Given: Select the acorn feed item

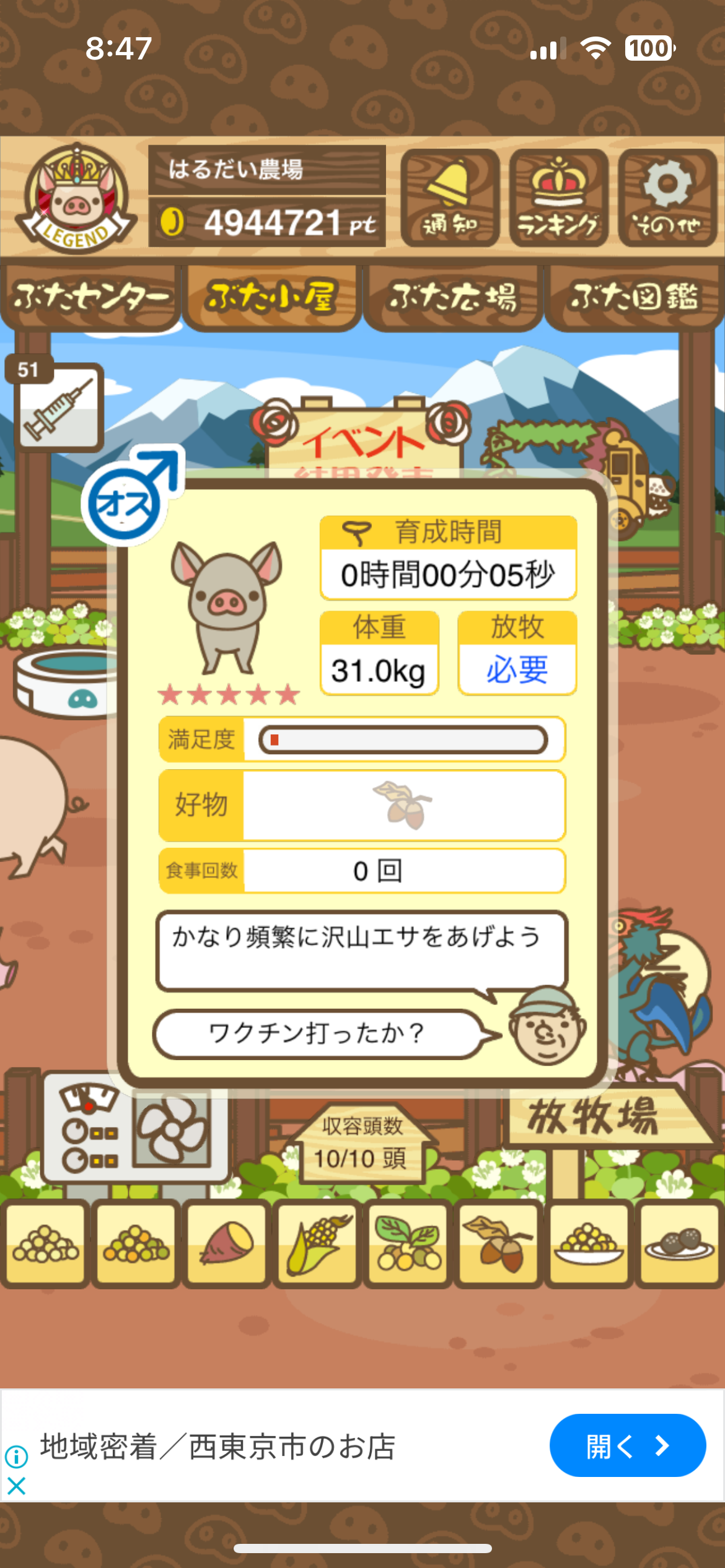Looking at the screenshot, I should pyautogui.click(x=498, y=1242).
